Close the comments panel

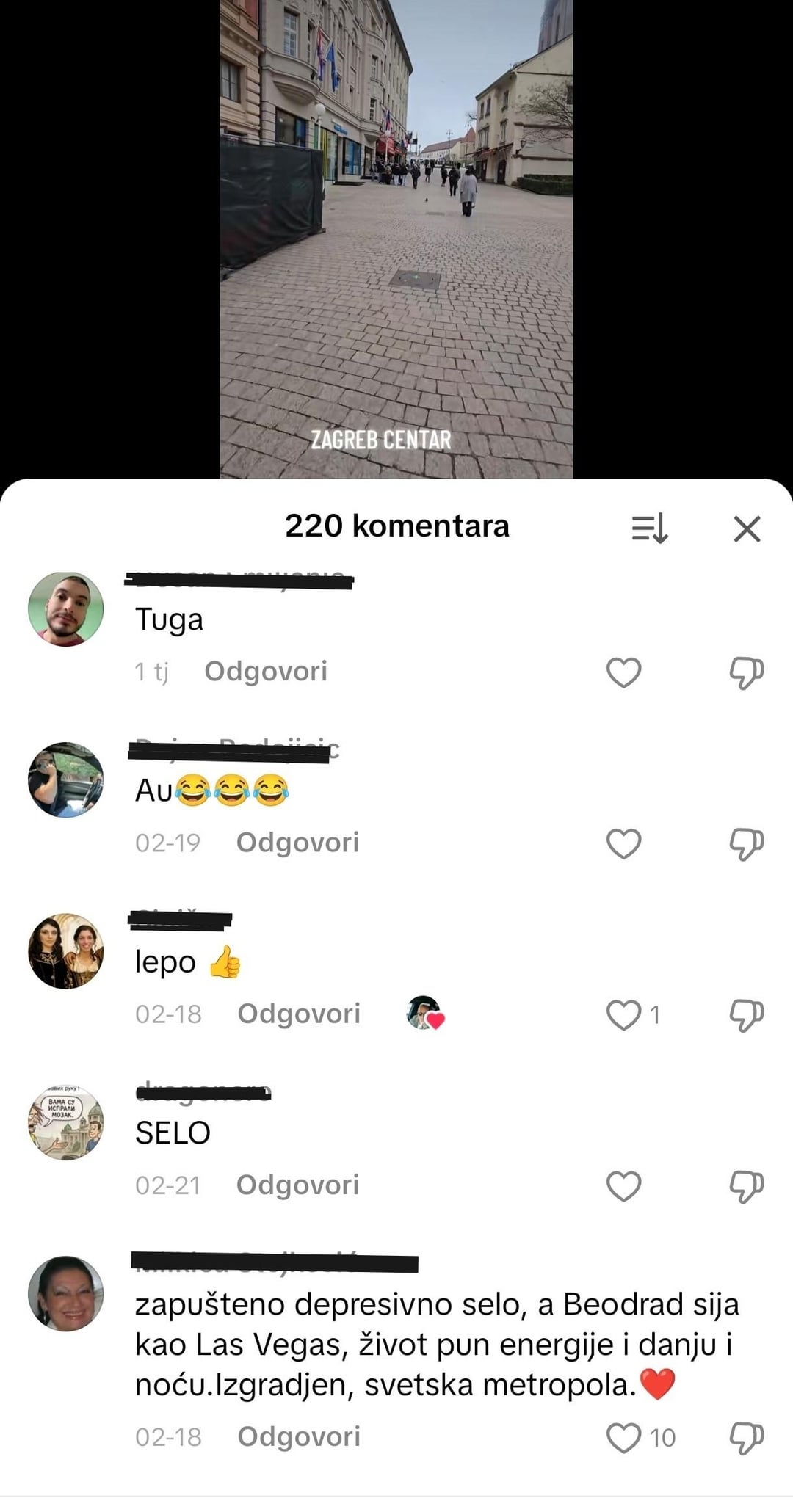point(747,528)
